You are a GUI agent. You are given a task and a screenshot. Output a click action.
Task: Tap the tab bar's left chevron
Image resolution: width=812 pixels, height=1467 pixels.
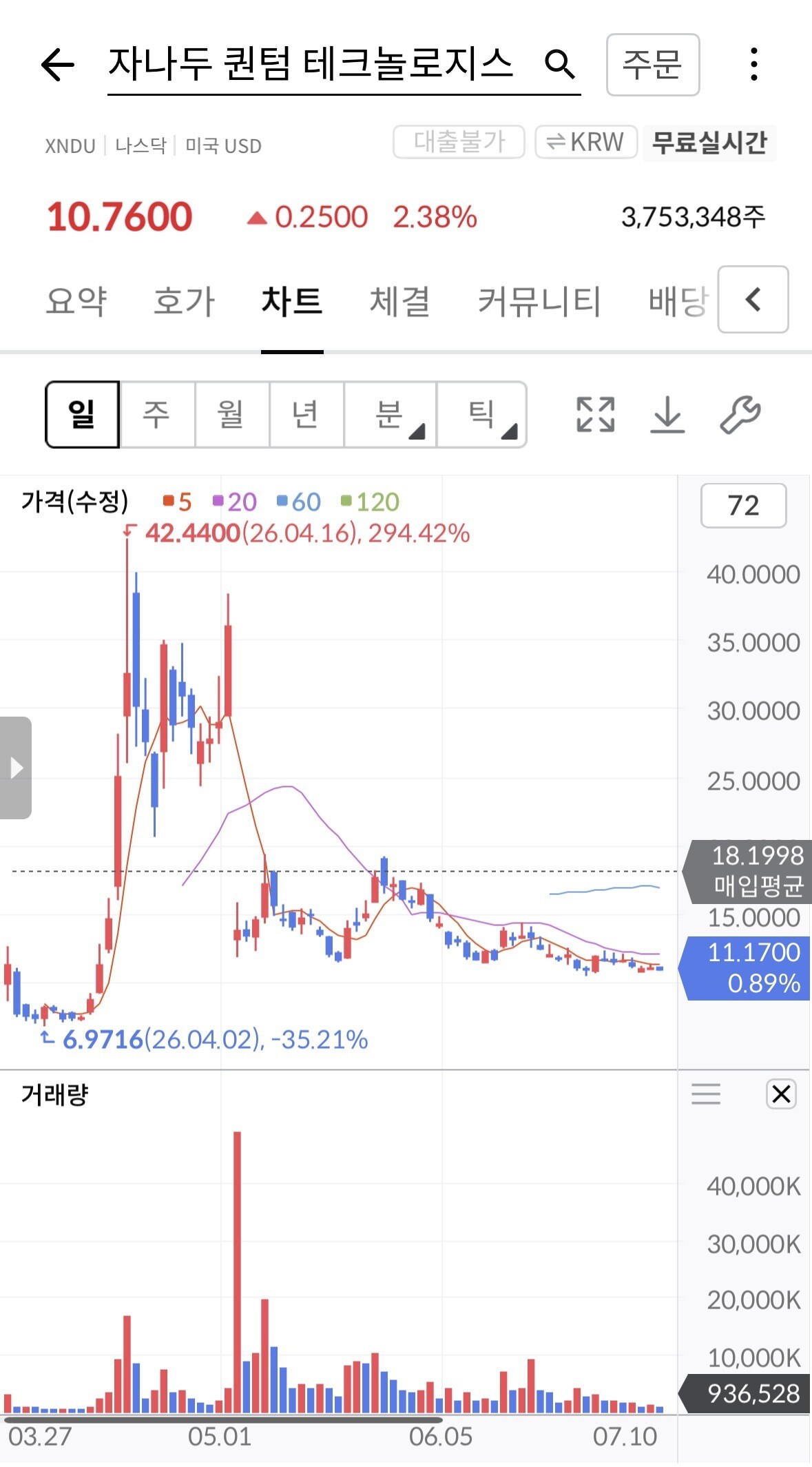tap(753, 299)
